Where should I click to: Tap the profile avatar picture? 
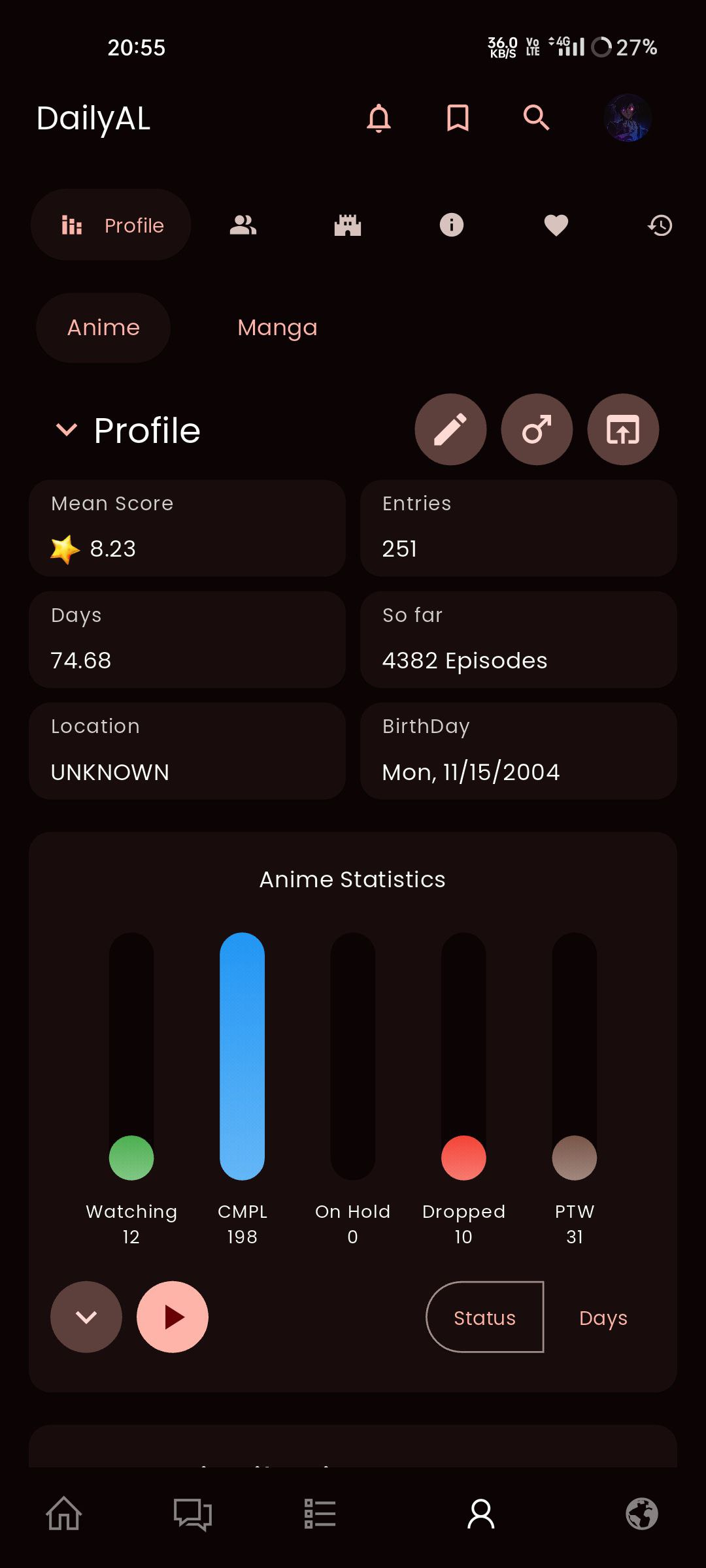point(628,118)
